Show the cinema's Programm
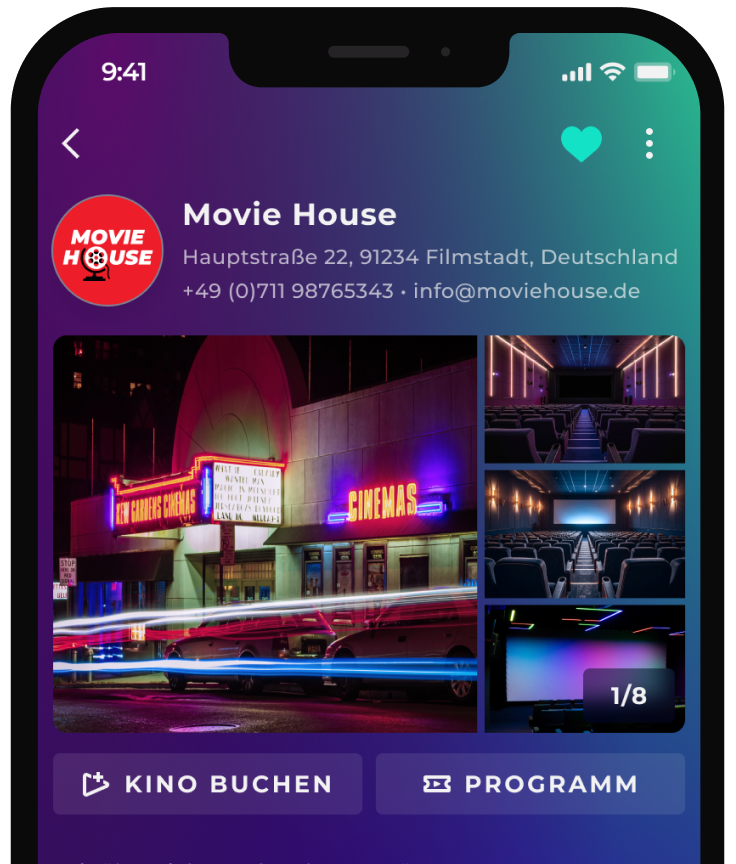This screenshot has width=736, height=864. point(530,784)
